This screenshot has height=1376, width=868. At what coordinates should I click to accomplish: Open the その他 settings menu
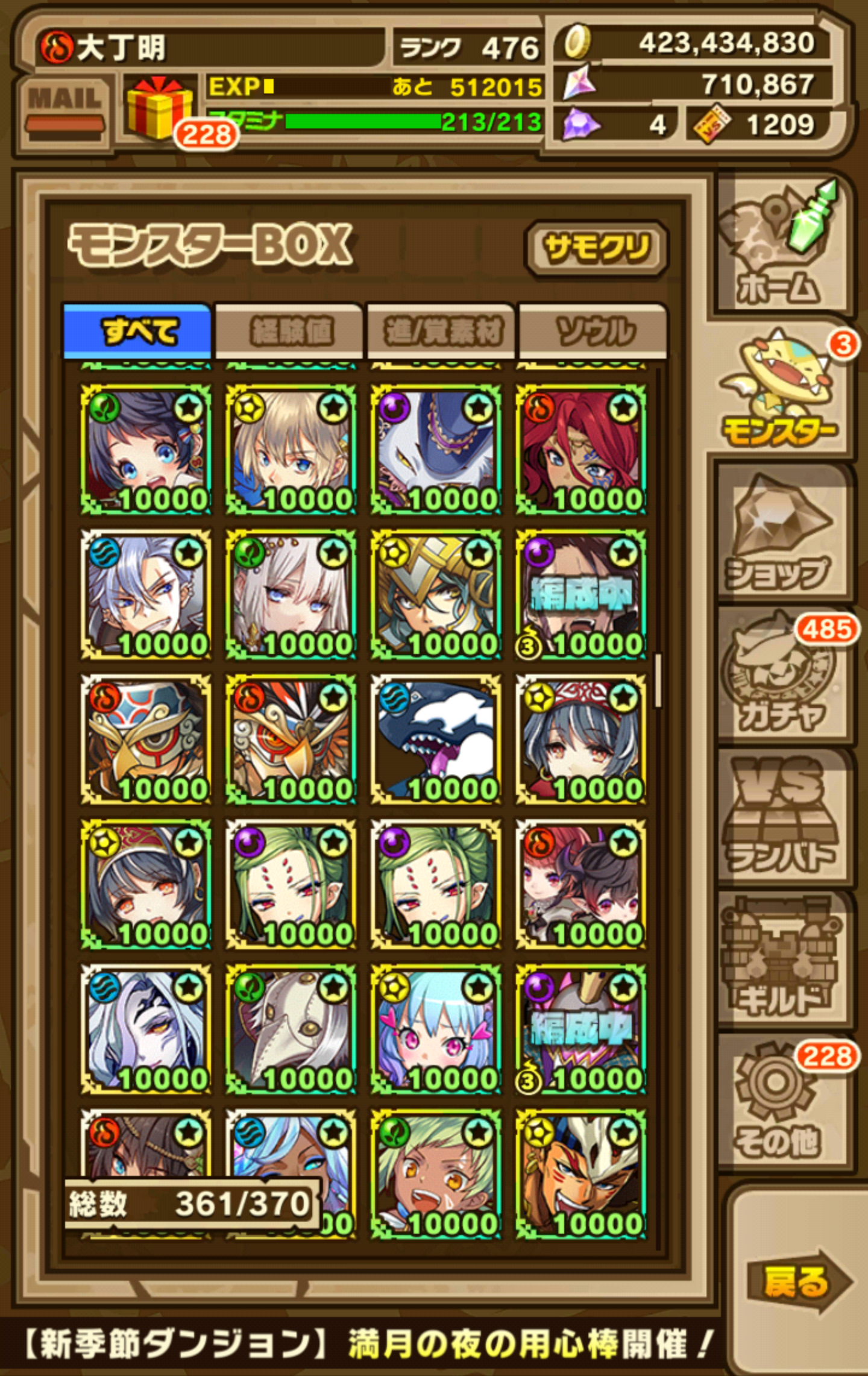[781, 1103]
